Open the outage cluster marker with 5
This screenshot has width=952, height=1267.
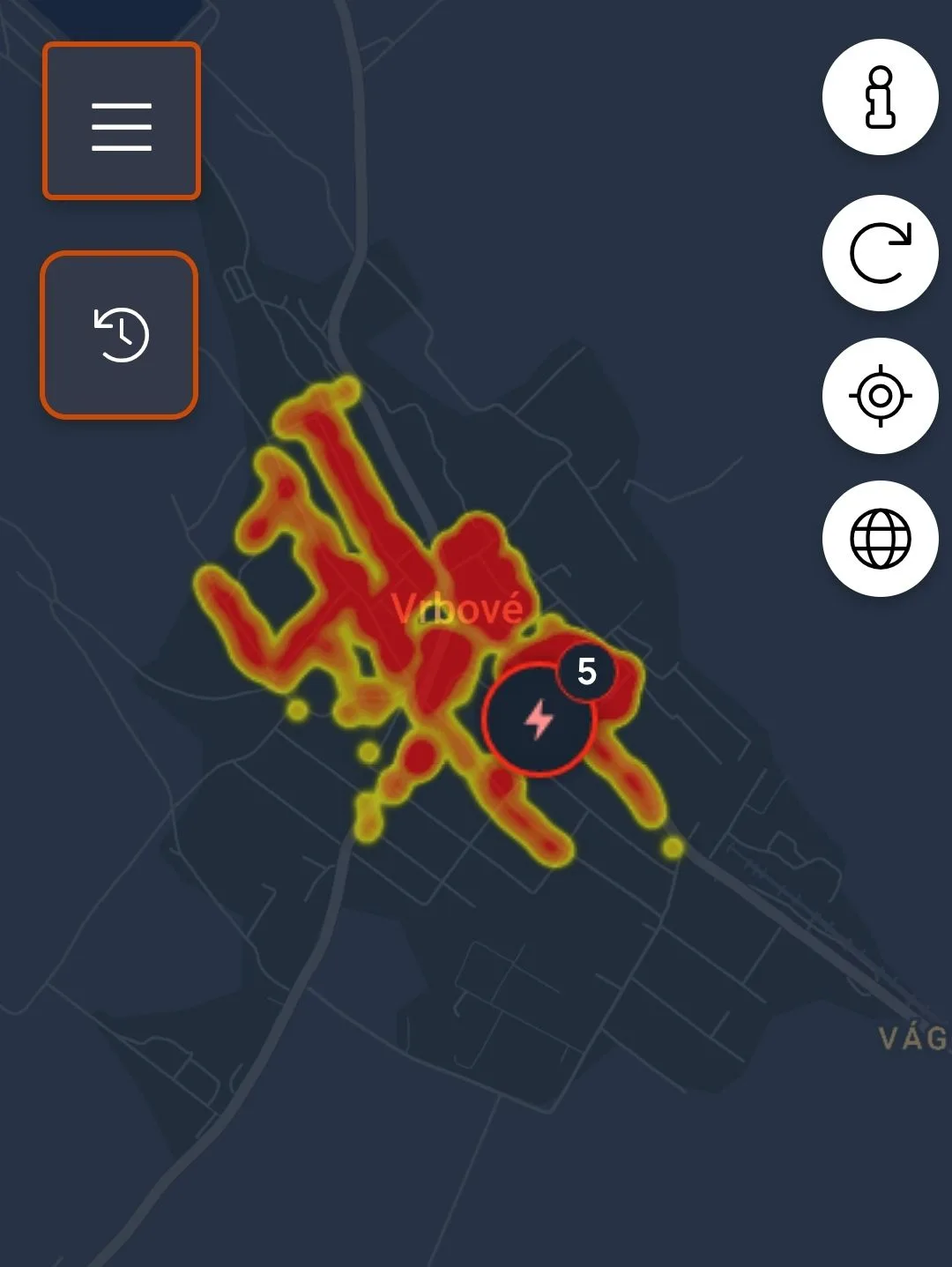pyautogui.click(x=539, y=719)
